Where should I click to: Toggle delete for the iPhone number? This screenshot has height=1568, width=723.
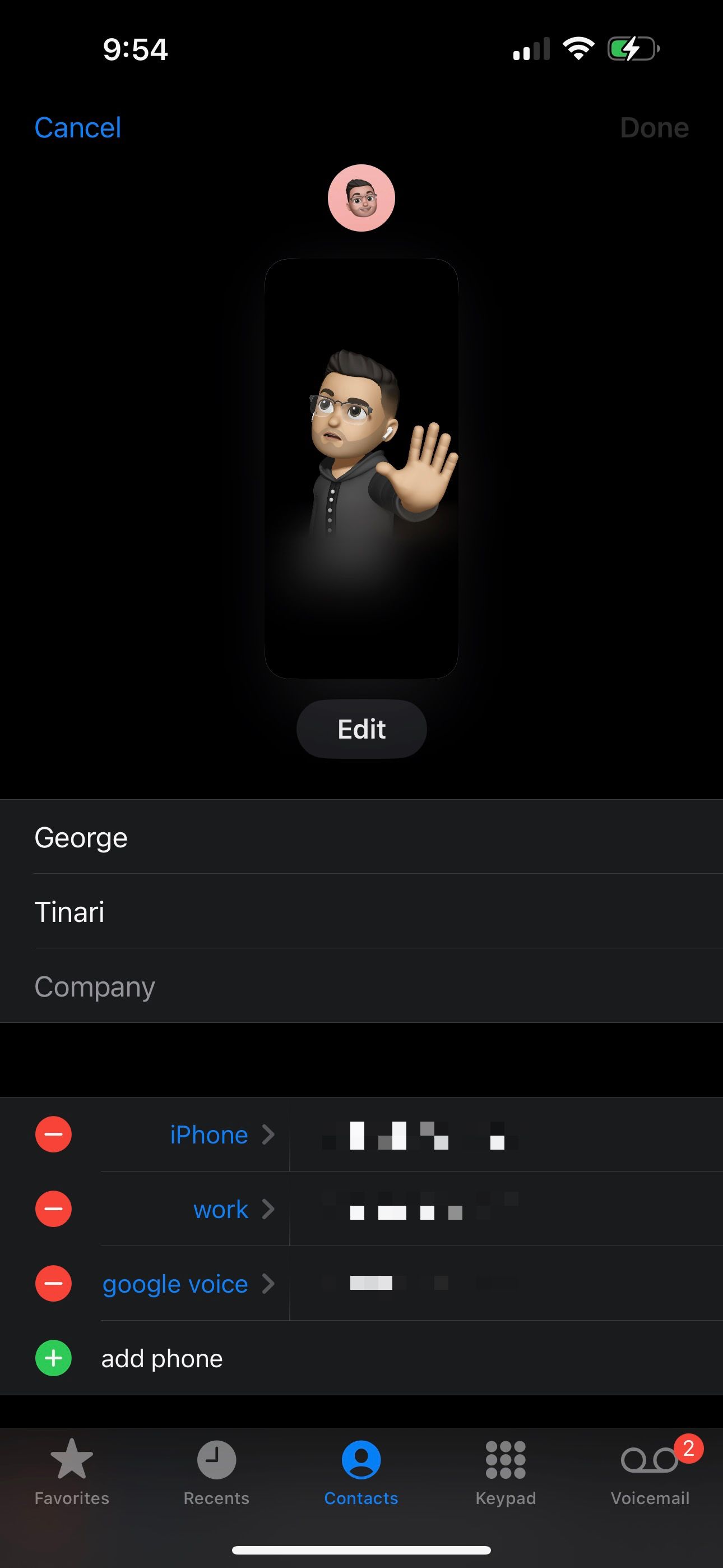pyautogui.click(x=53, y=1134)
